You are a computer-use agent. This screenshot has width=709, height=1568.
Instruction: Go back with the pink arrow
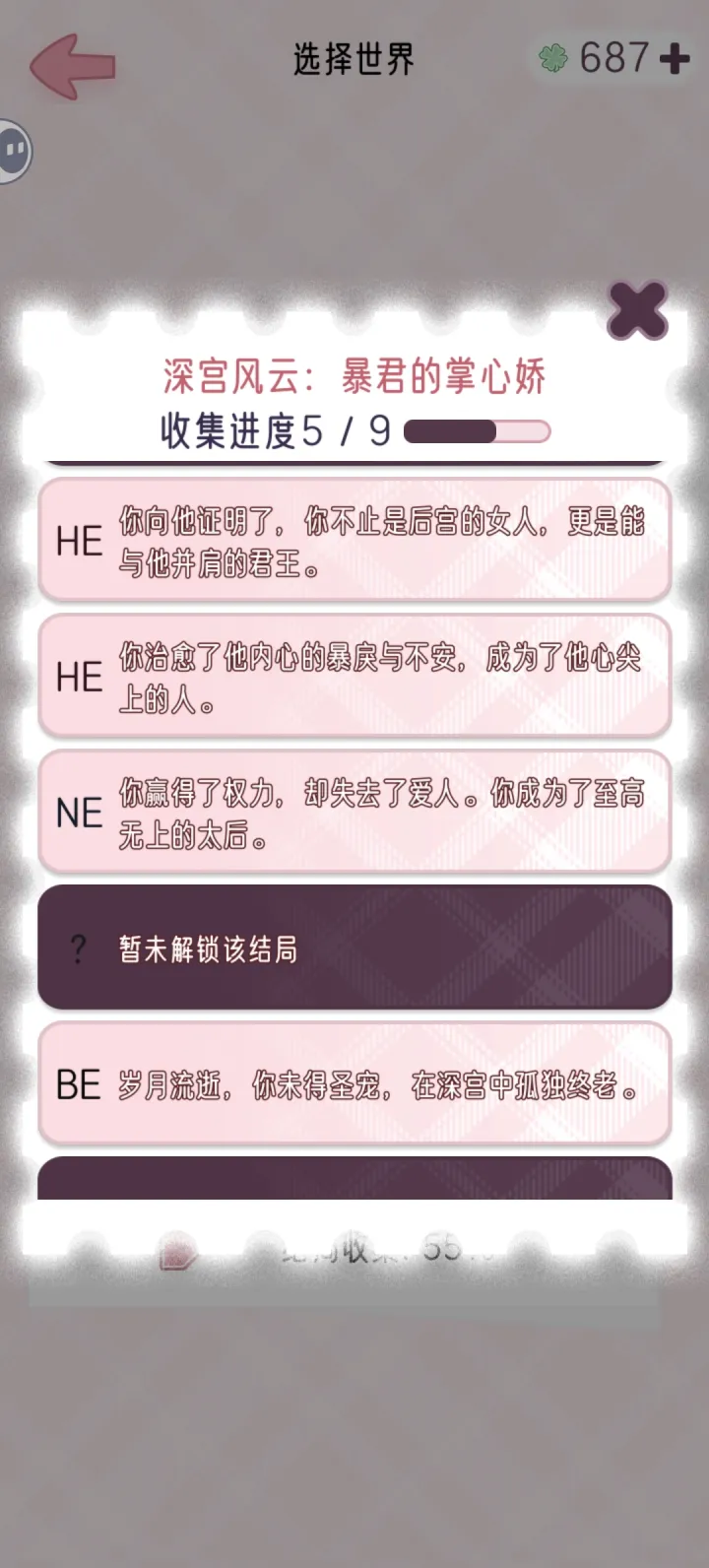click(73, 66)
